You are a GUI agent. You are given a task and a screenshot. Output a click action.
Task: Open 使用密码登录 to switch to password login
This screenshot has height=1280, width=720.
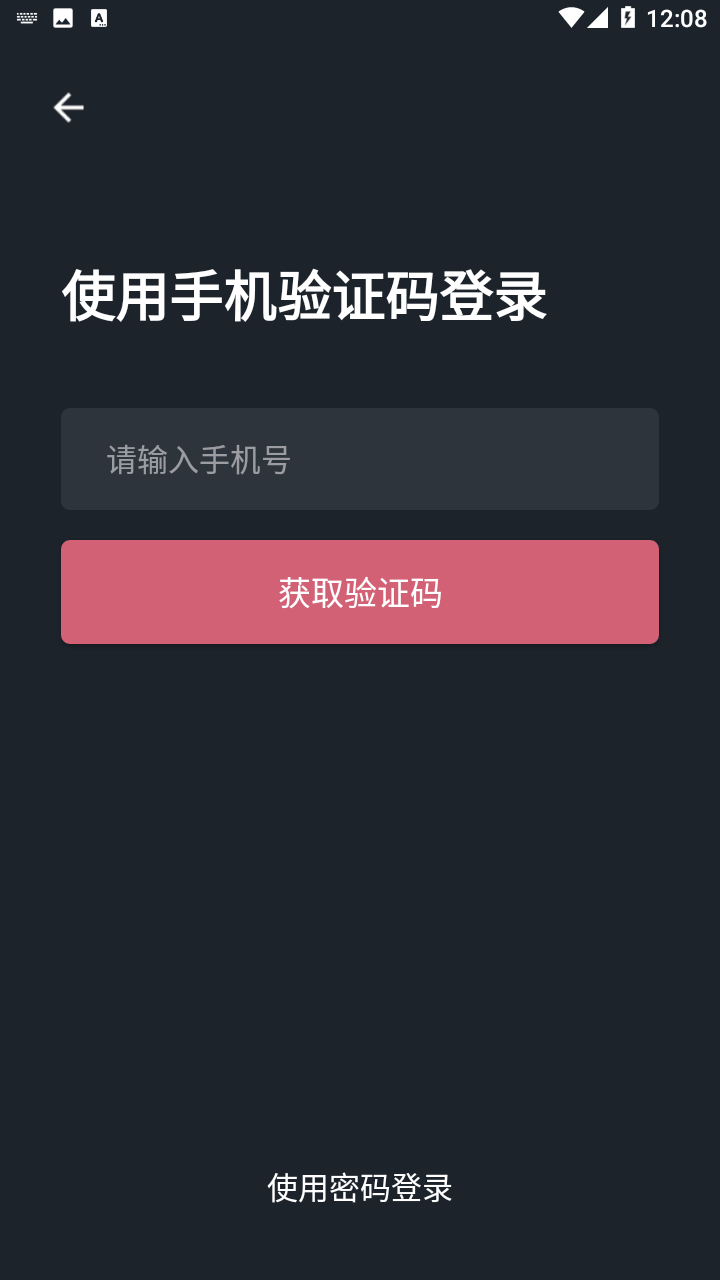click(x=359, y=1190)
